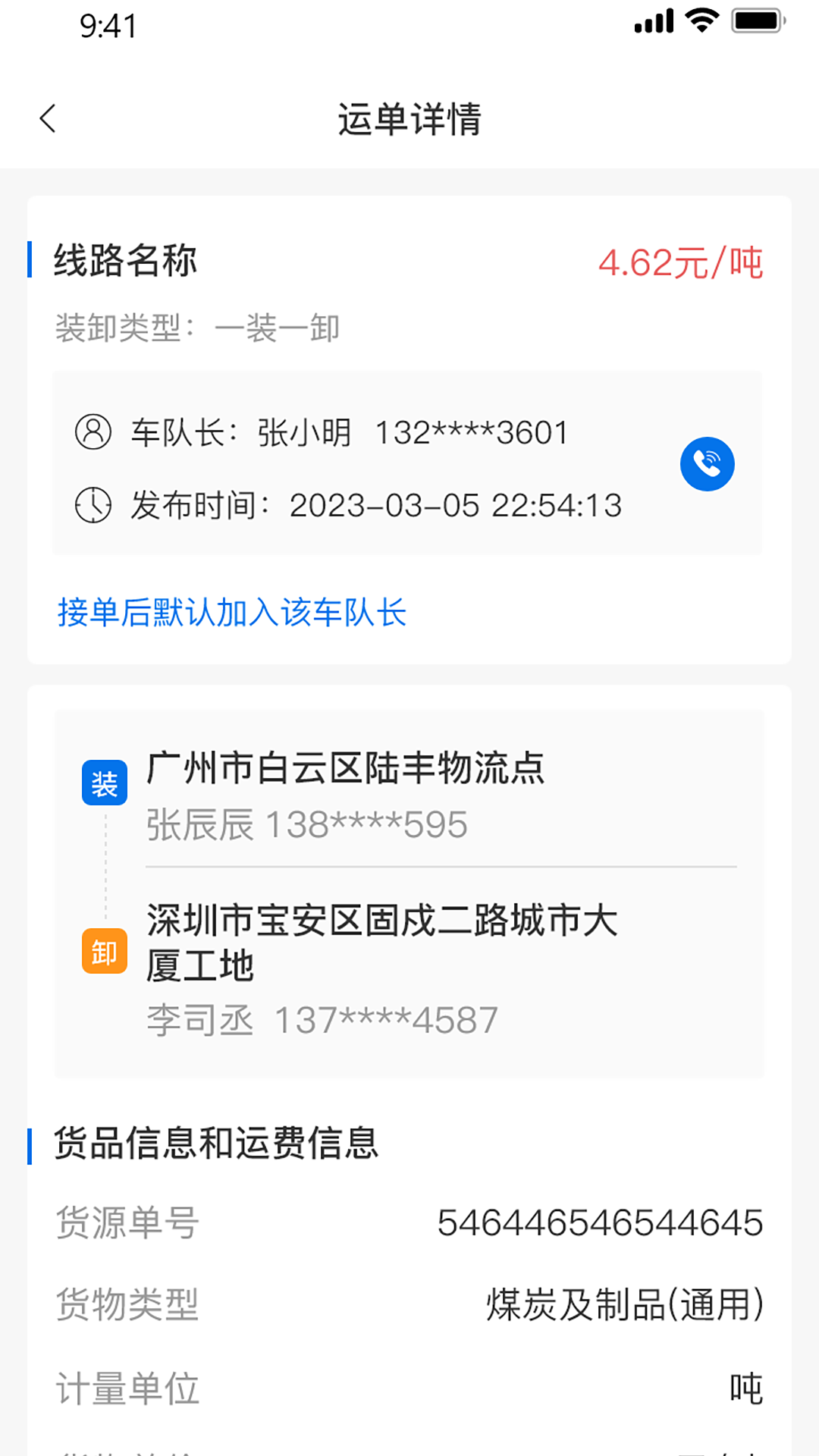Tap the price 4.62元/吨

click(x=682, y=262)
